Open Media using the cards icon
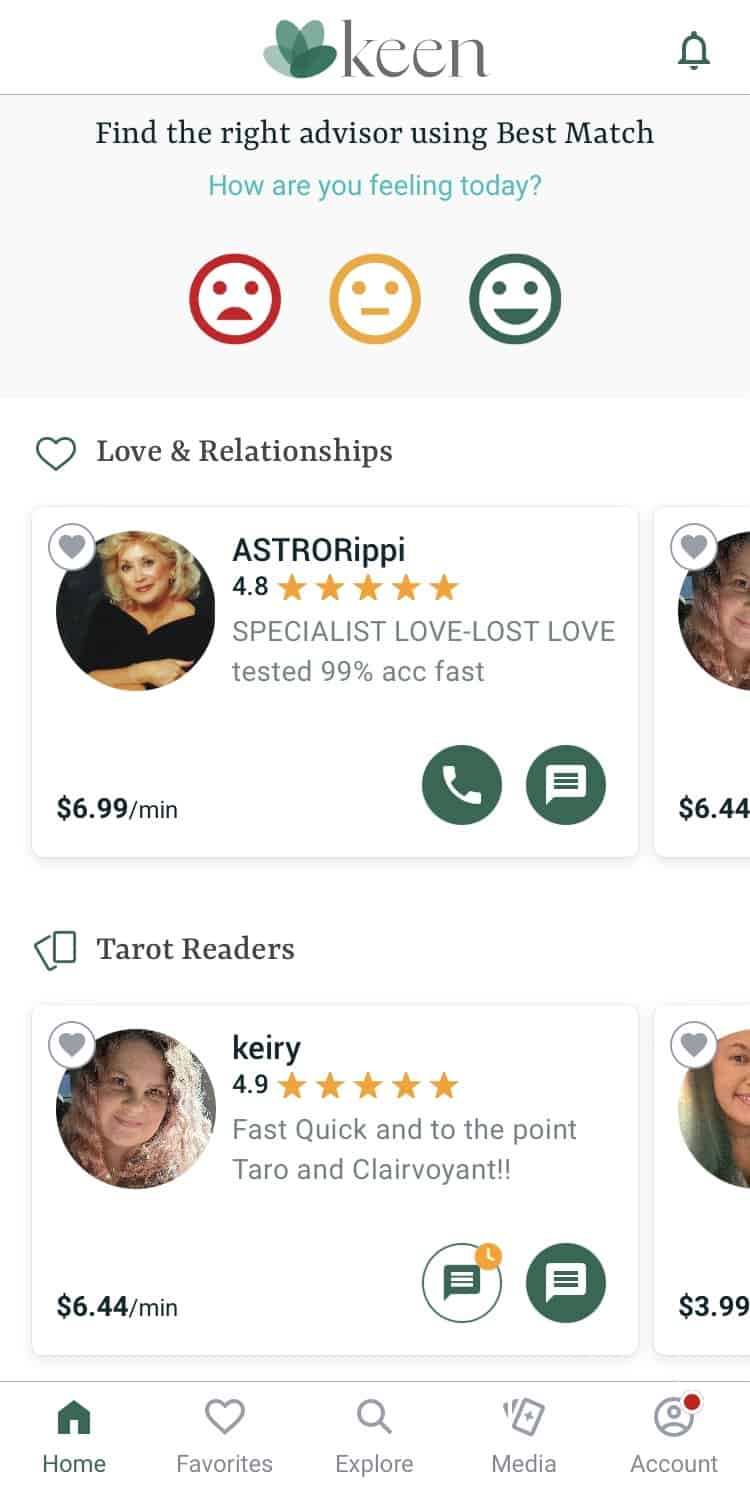The width and height of the screenshot is (750, 1506). [x=523, y=1416]
